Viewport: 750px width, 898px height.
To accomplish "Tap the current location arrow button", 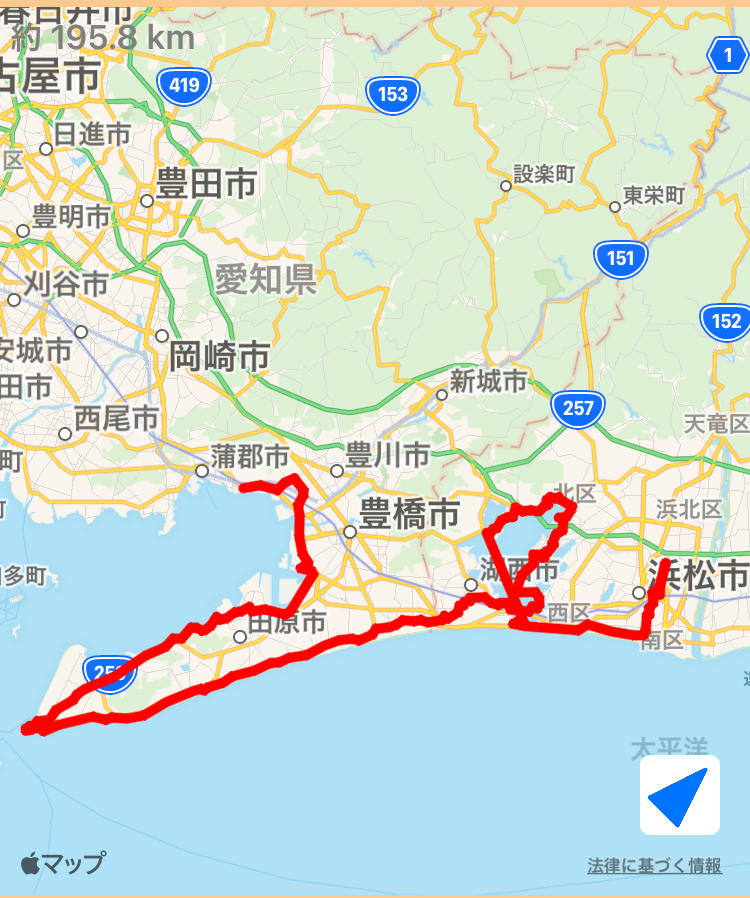I will tap(680, 795).
